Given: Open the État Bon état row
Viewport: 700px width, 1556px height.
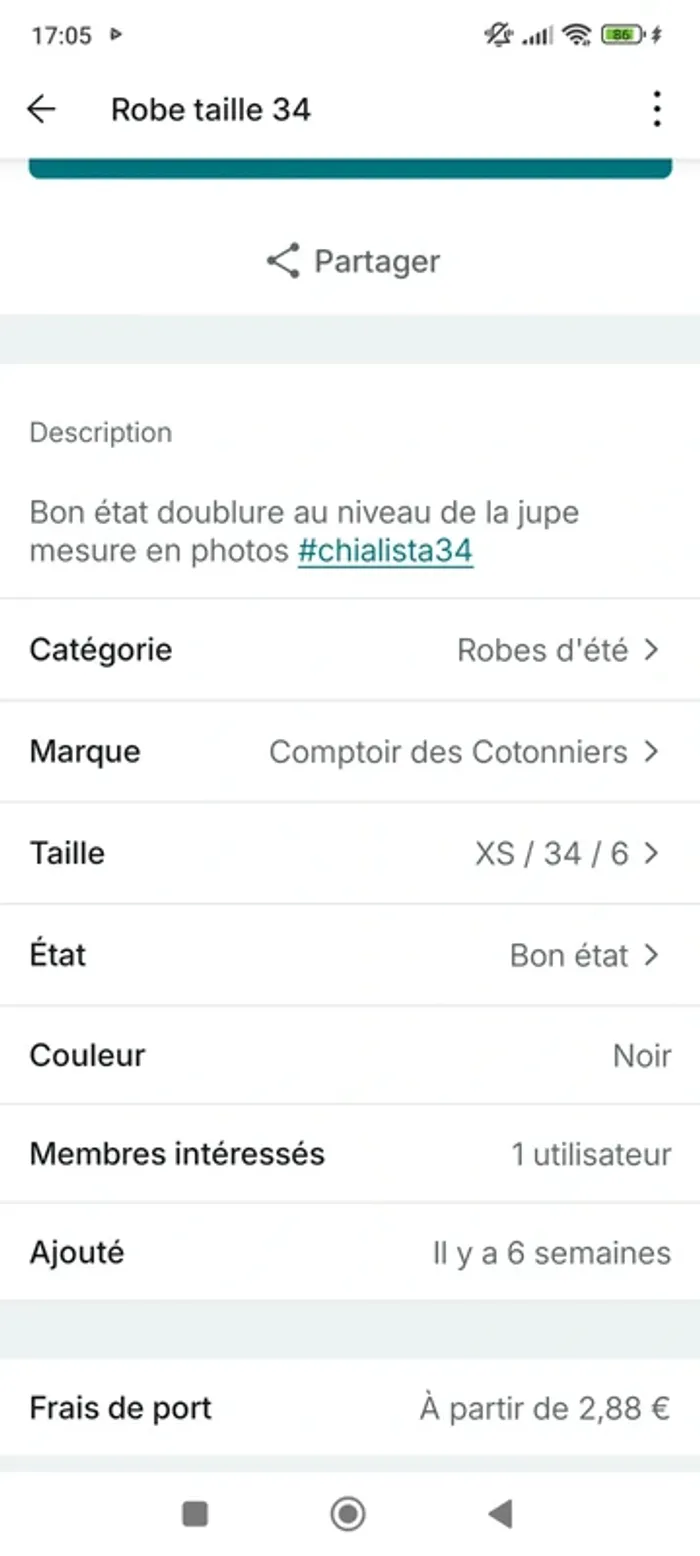Looking at the screenshot, I should pyautogui.click(x=350, y=955).
